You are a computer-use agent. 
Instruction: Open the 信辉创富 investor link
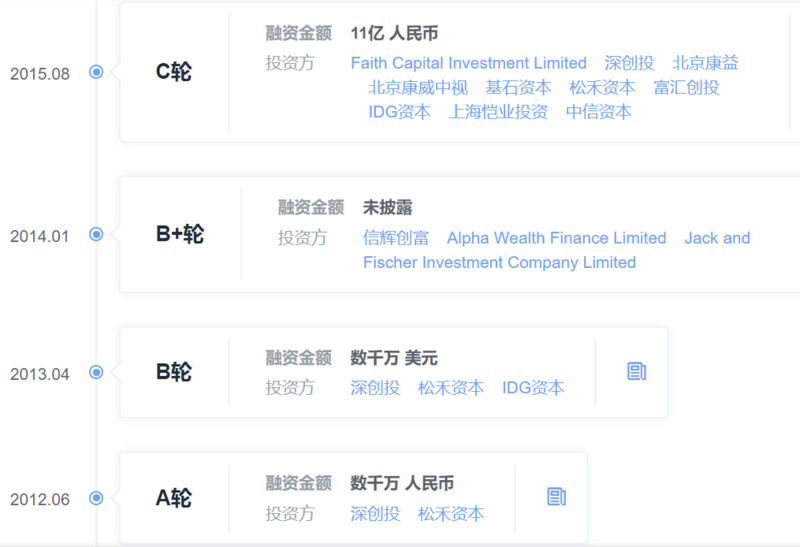(396, 238)
